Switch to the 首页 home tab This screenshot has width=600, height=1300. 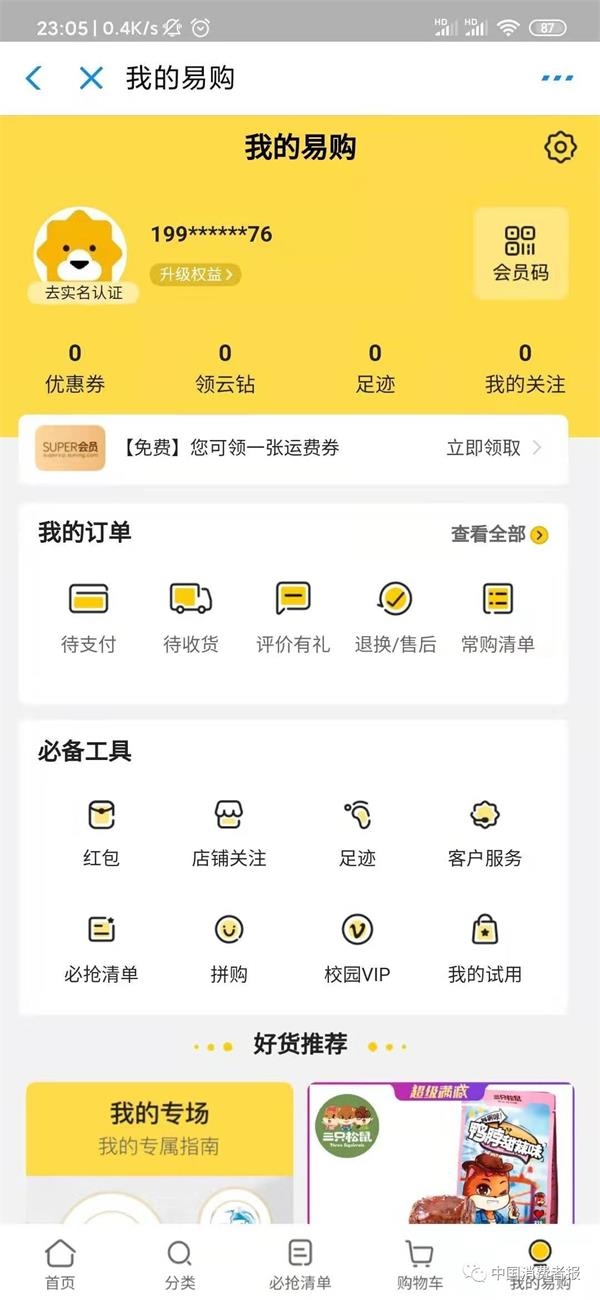(x=60, y=1264)
